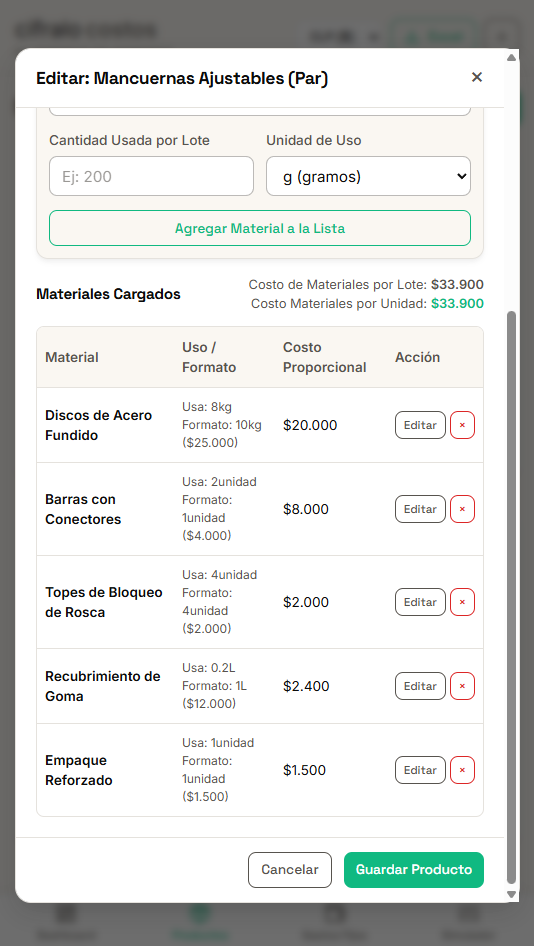Delete Empaque Reforzado from the list

462,770
